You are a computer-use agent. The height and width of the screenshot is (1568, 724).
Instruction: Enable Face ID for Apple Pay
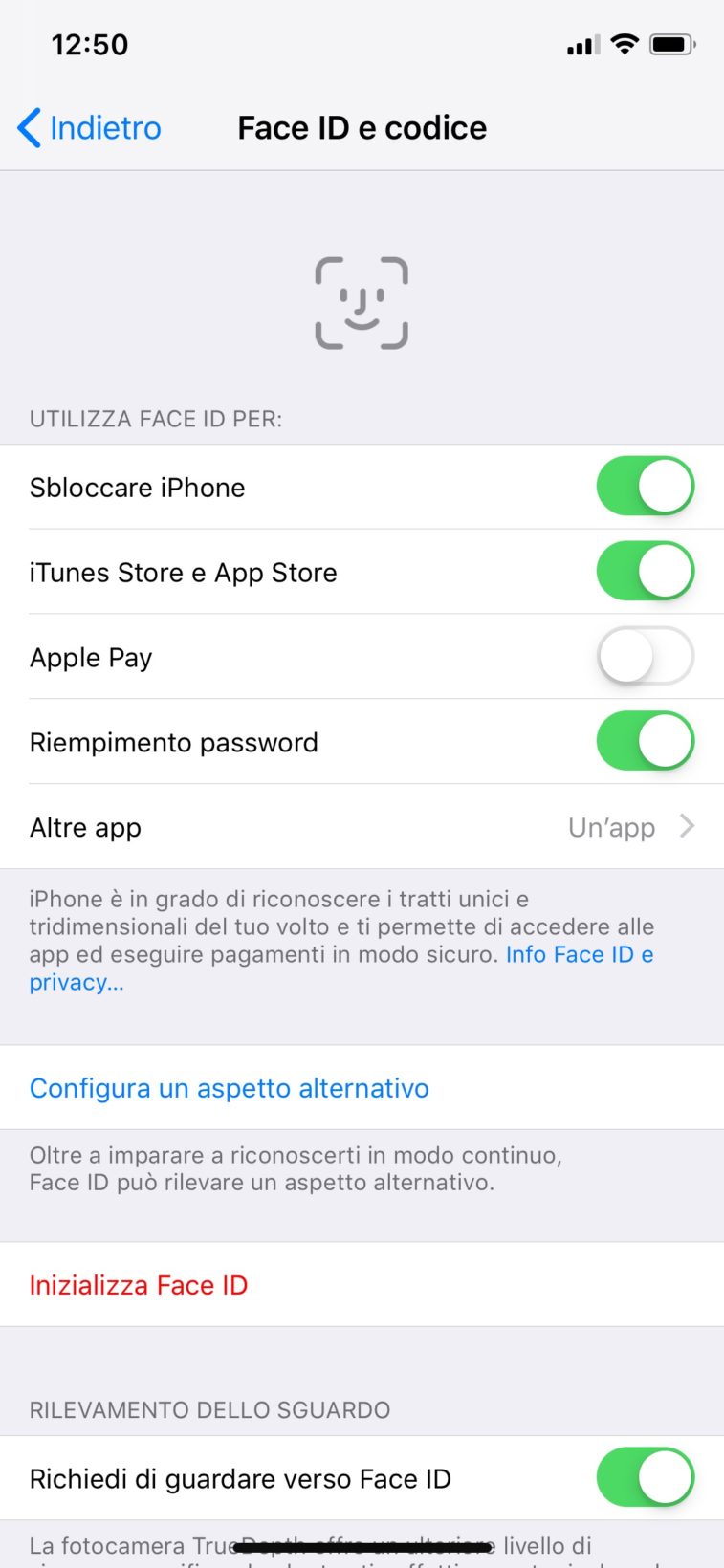point(645,657)
